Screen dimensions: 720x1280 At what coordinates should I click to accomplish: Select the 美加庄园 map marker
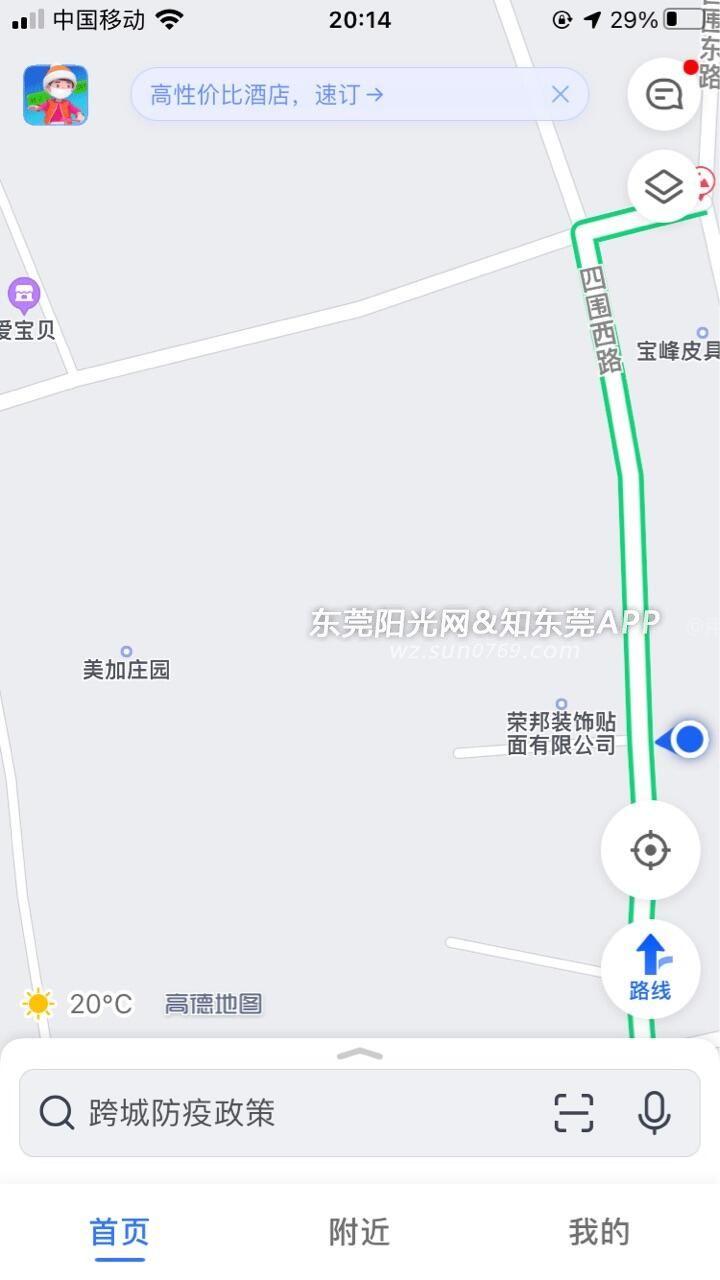(126, 652)
